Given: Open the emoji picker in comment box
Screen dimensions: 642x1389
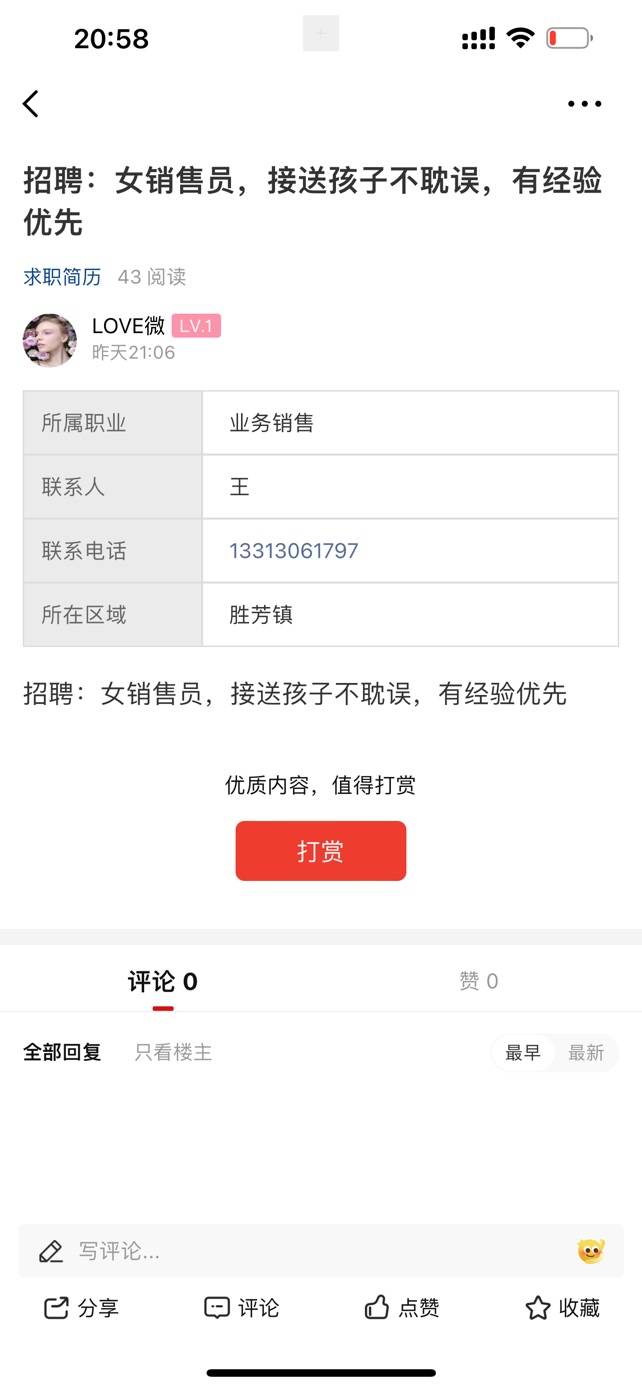Looking at the screenshot, I should (591, 1251).
